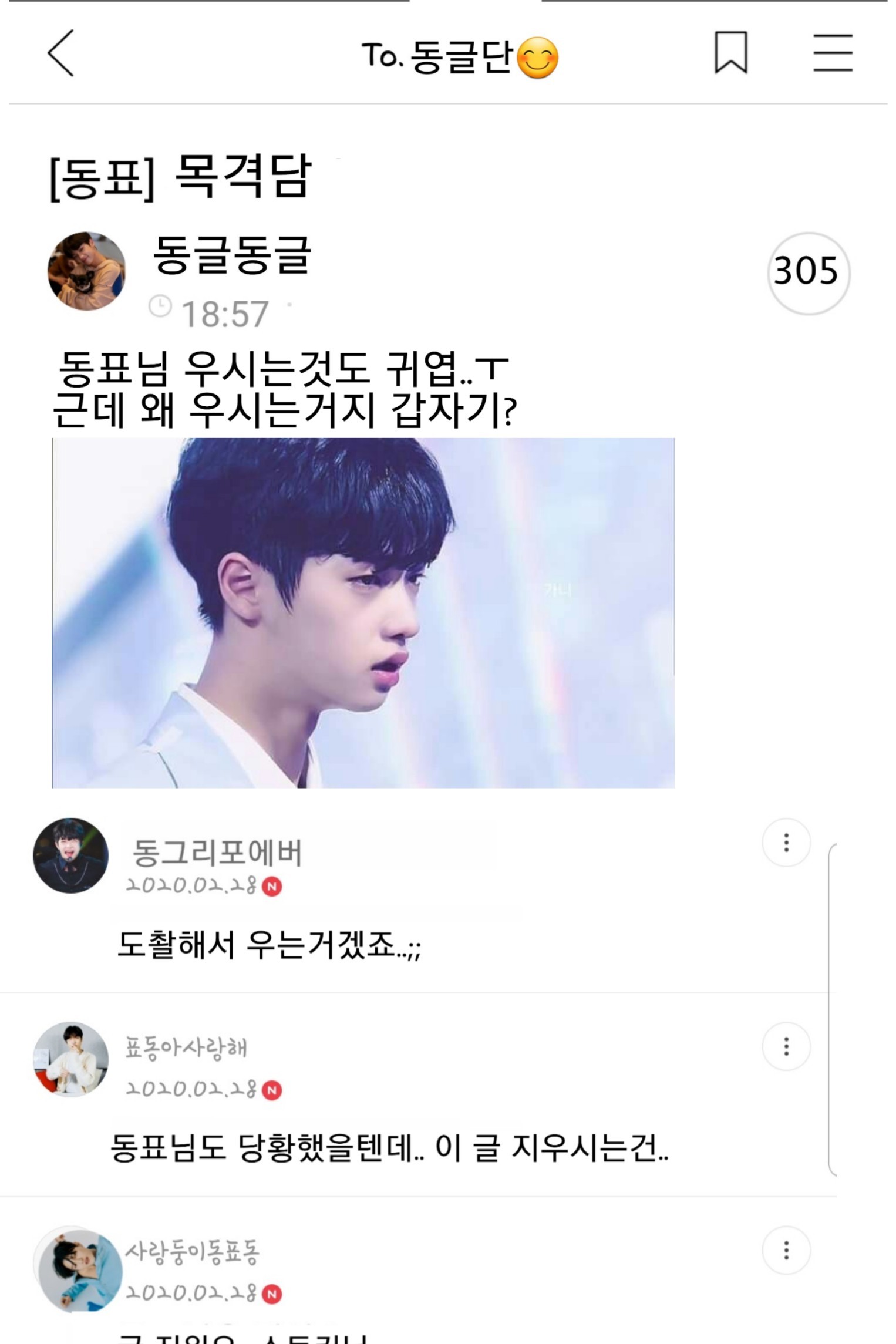Open the post's attached photo
The image size is (896, 1344).
[363, 612]
